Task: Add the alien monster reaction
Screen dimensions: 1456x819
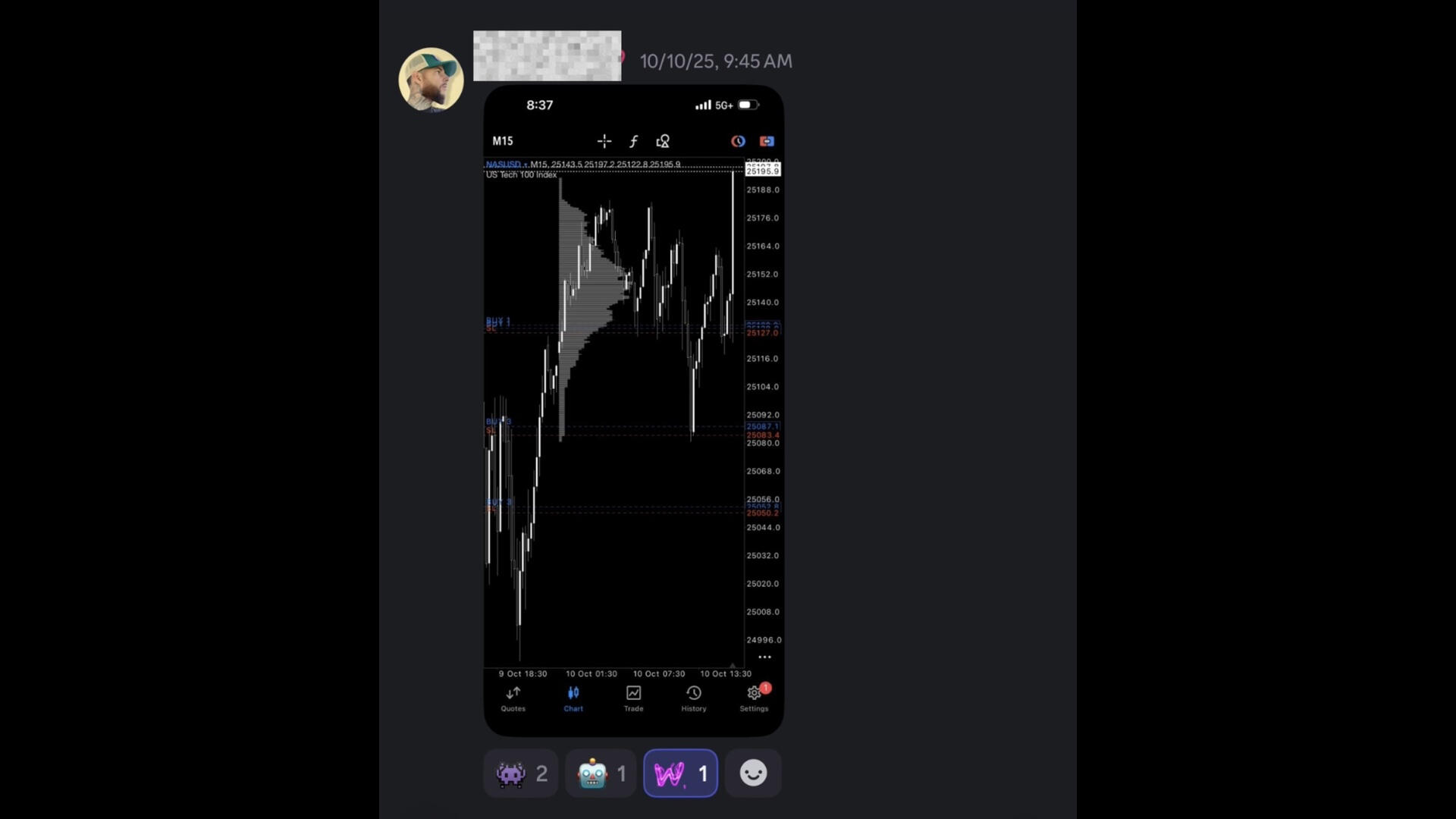Action: click(521, 773)
